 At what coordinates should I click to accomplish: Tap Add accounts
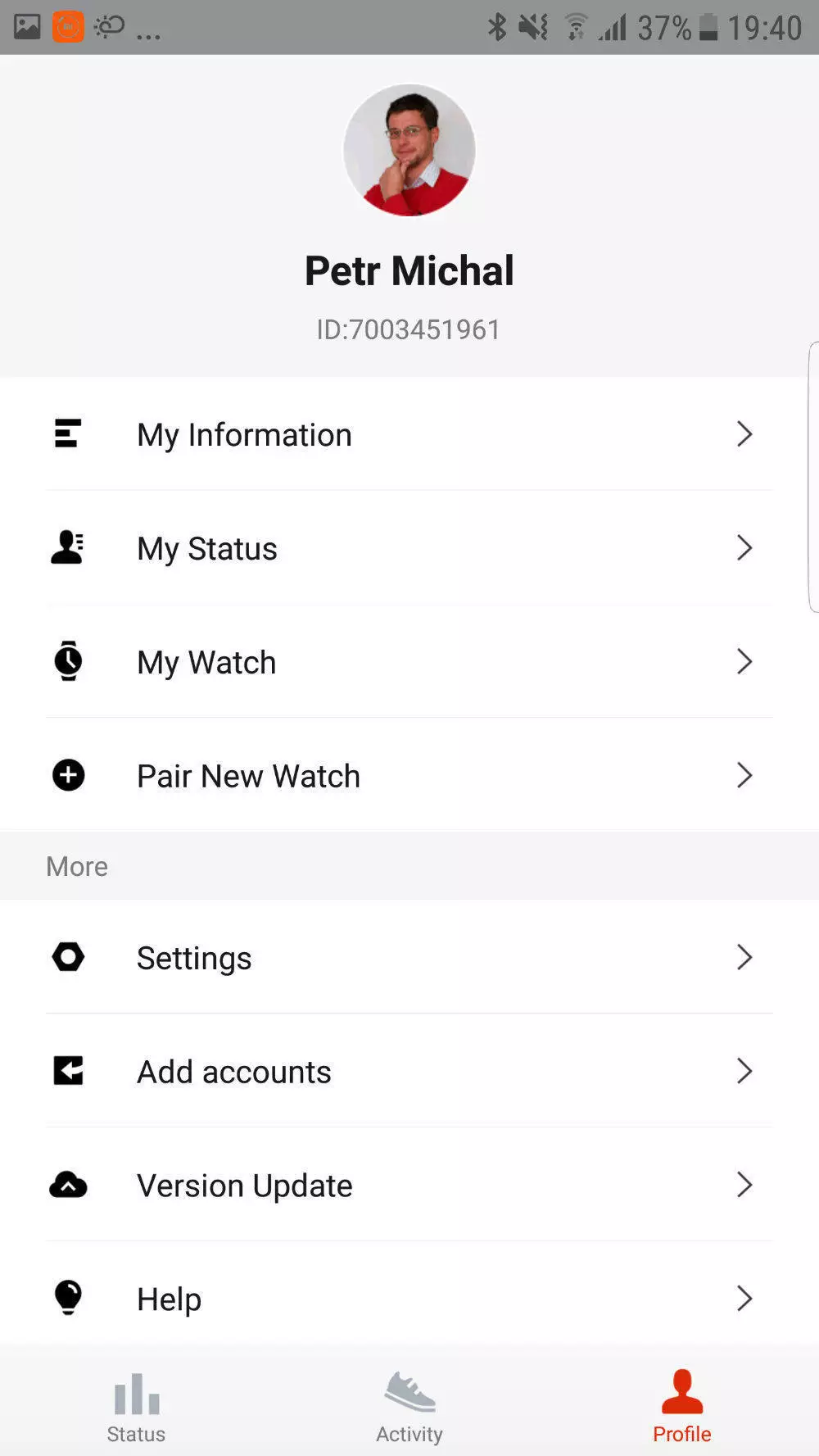409,1071
